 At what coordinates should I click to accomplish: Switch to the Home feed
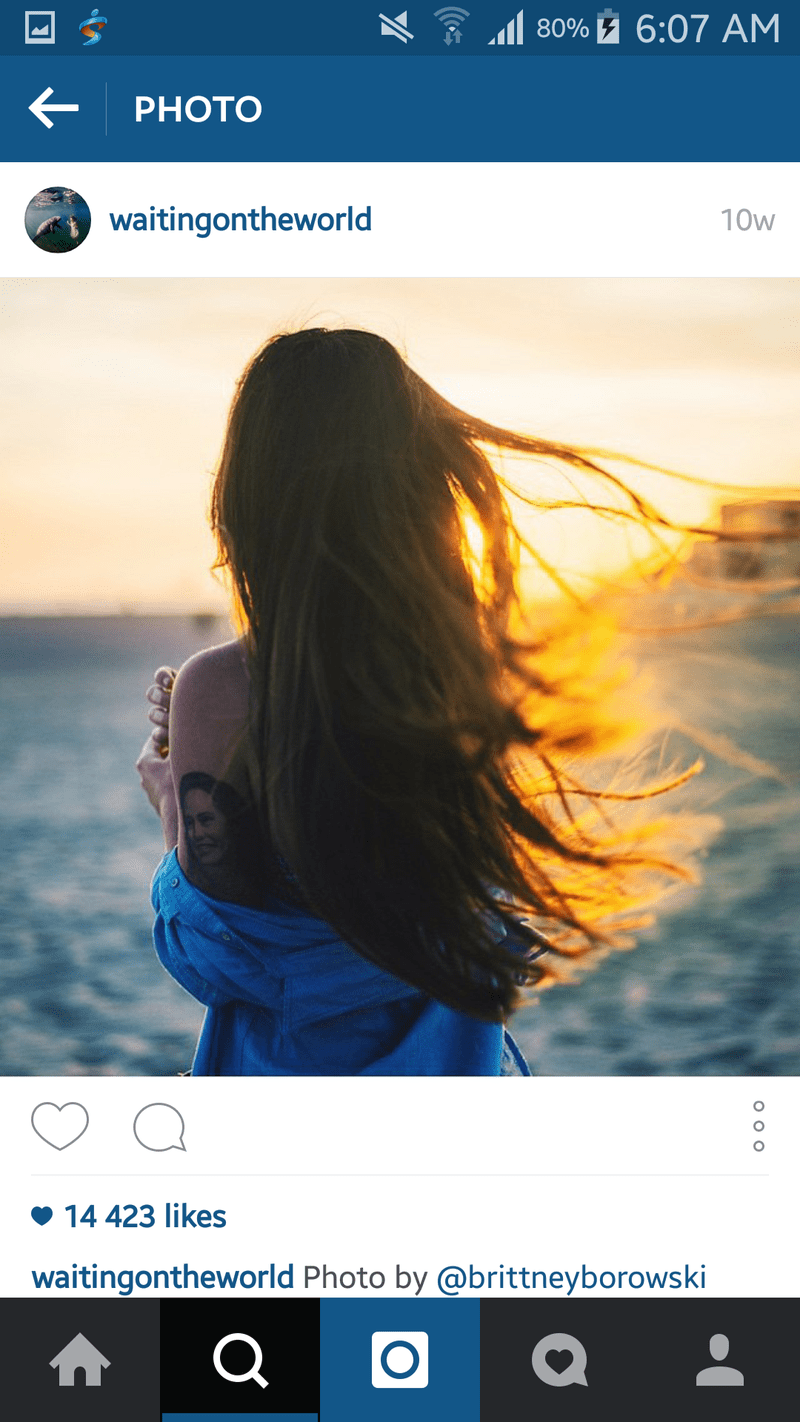[x=80, y=1360]
